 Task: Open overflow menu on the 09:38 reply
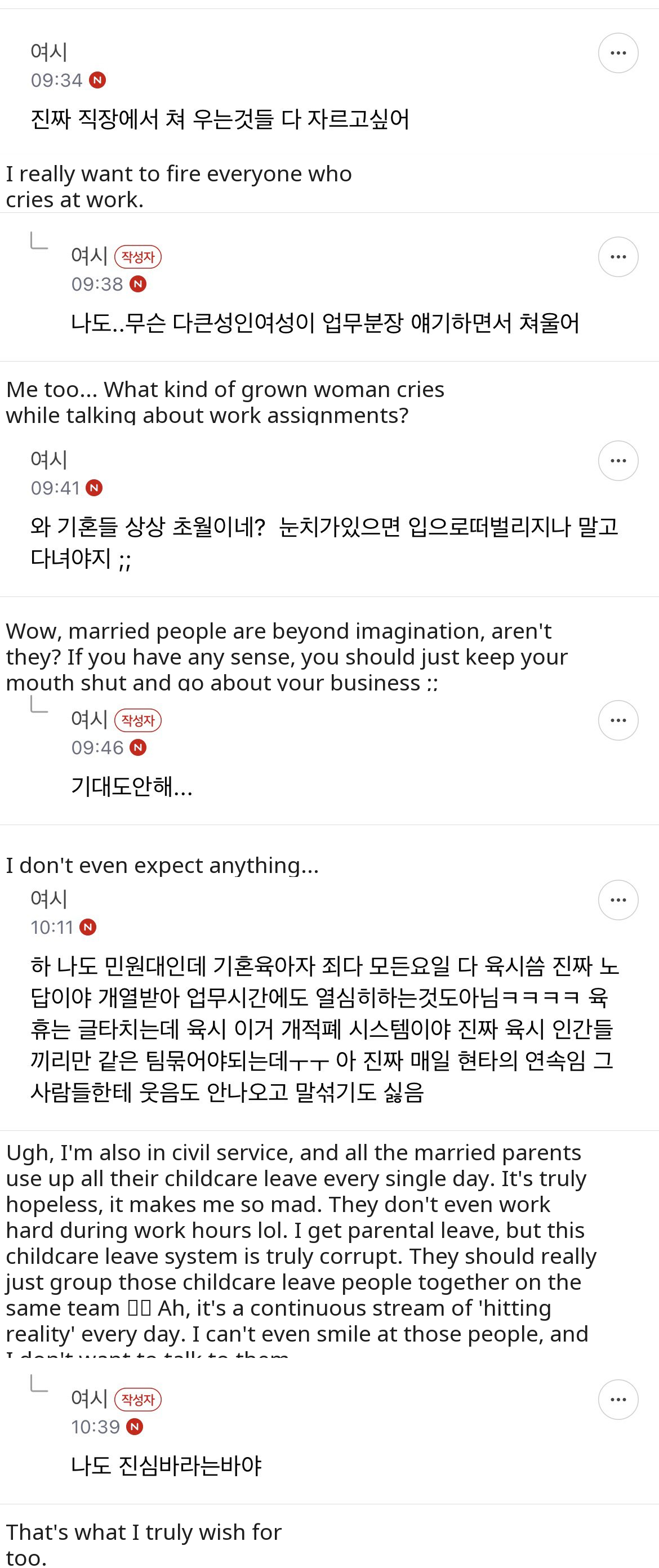click(x=618, y=257)
